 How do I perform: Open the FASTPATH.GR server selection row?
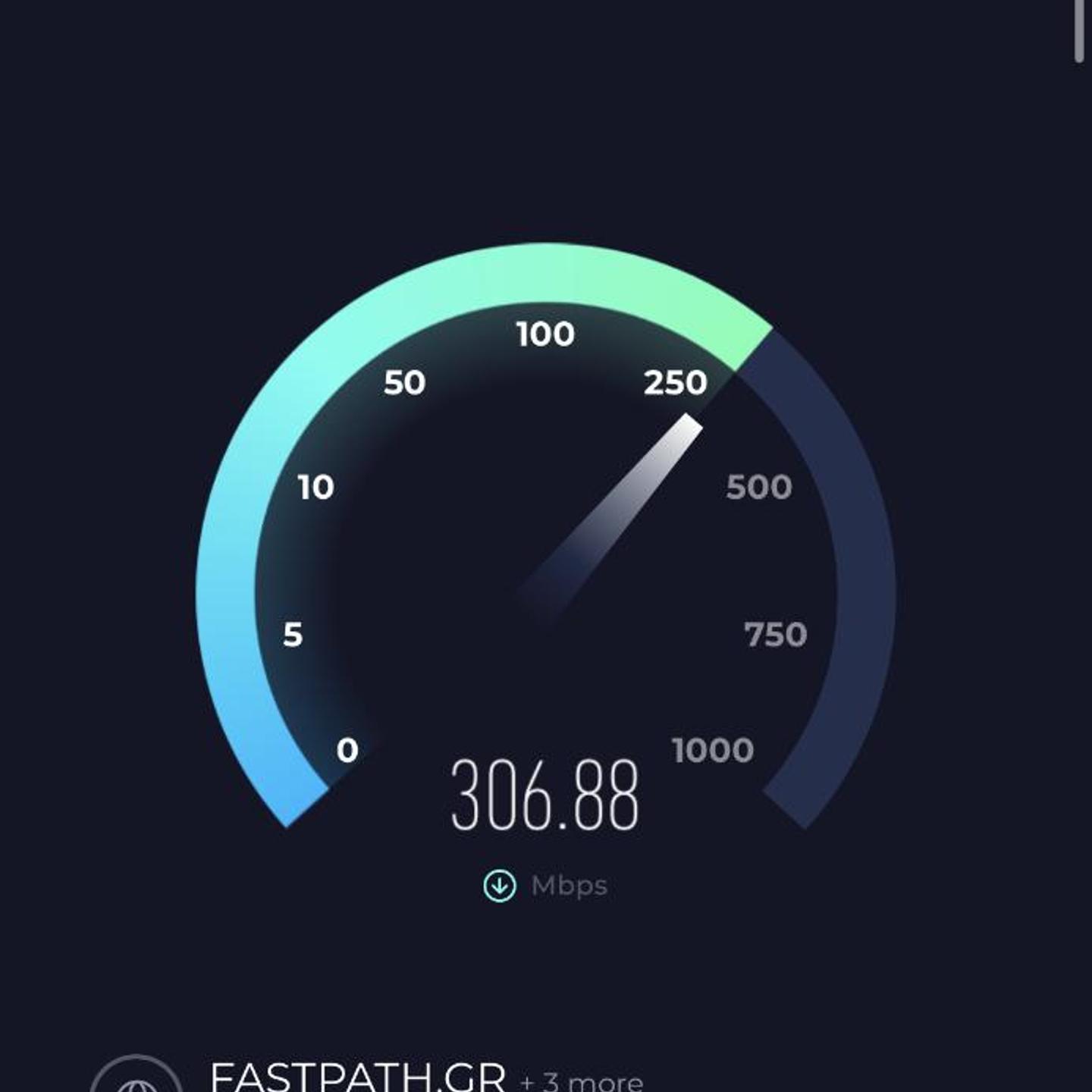coord(357,1075)
